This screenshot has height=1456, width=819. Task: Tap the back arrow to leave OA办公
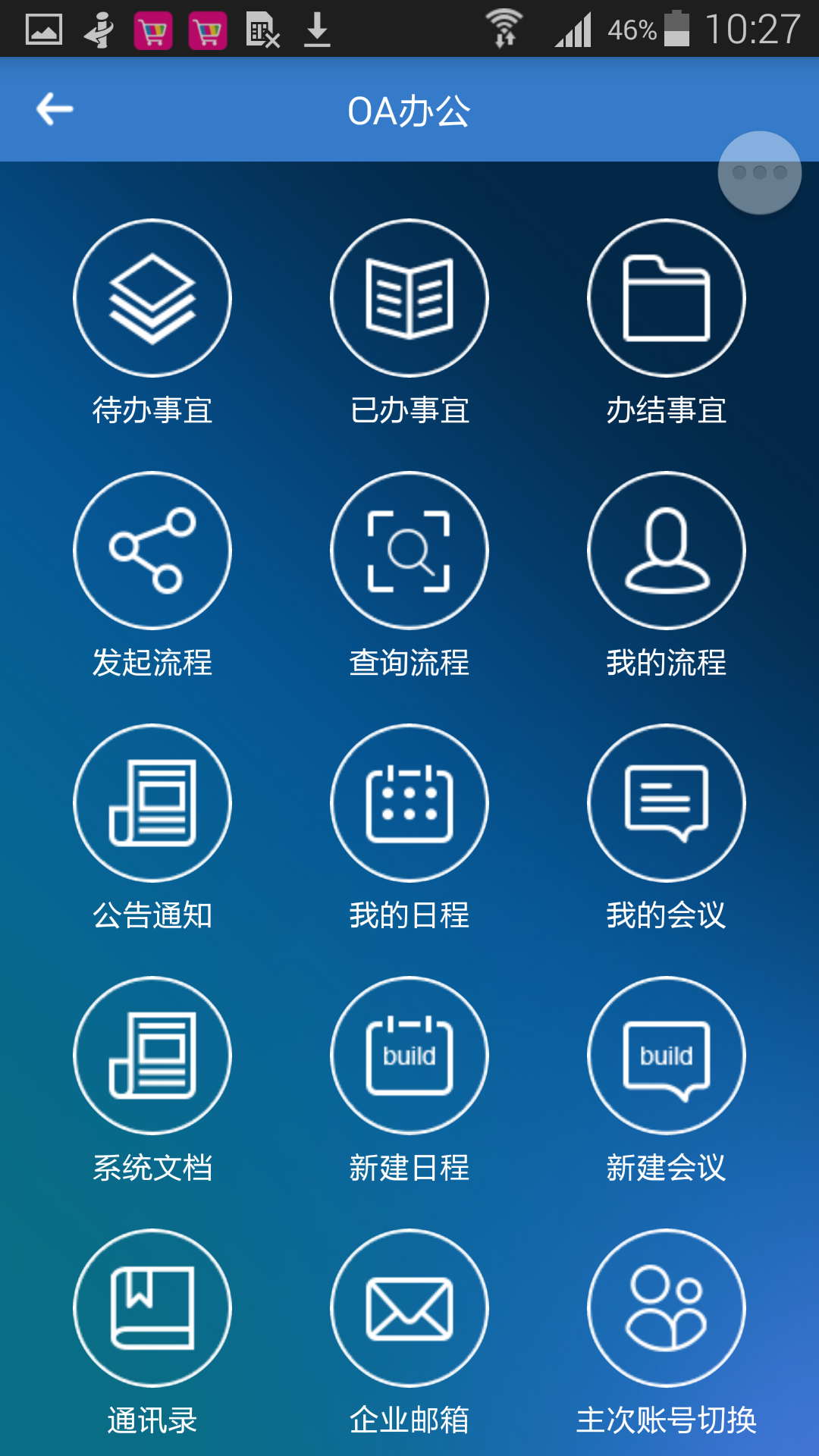click(53, 110)
